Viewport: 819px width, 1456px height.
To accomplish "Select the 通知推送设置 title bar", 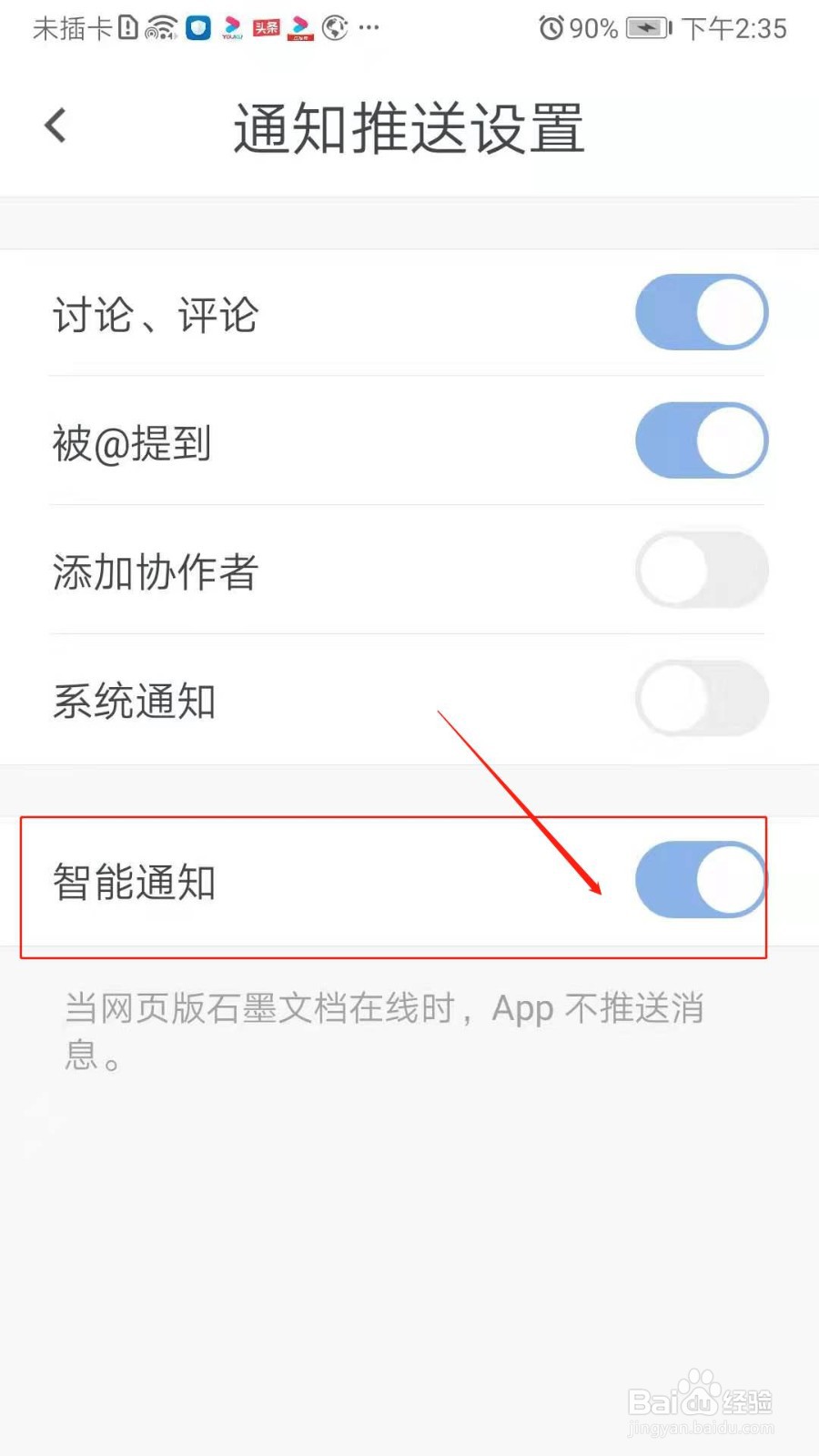I will (409, 129).
